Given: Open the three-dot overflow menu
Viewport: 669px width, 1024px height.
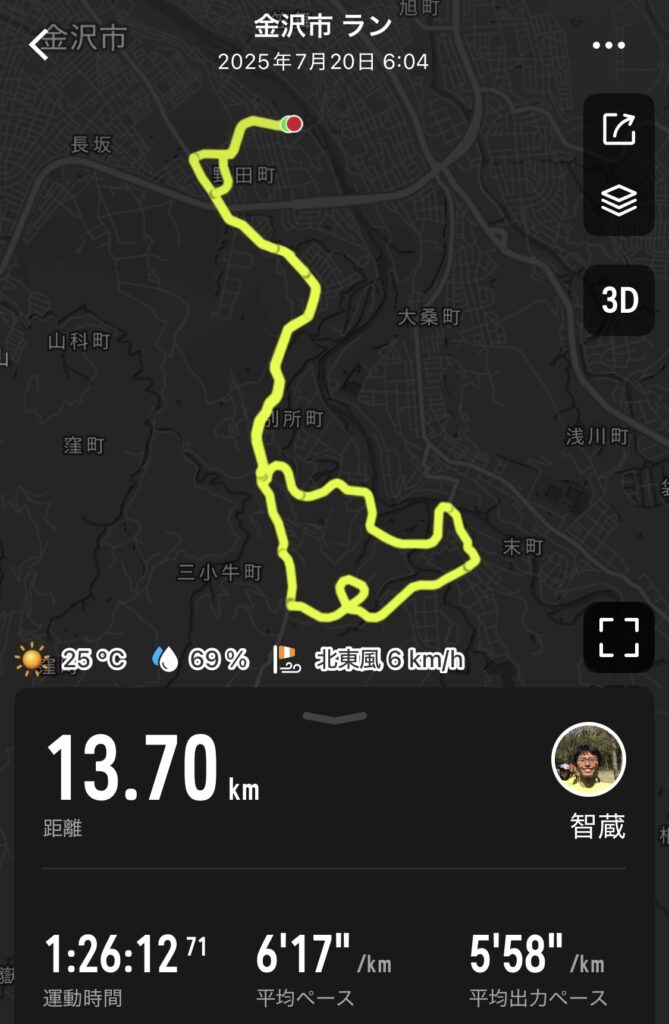Looking at the screenshot, I should (x=608, y=45).
